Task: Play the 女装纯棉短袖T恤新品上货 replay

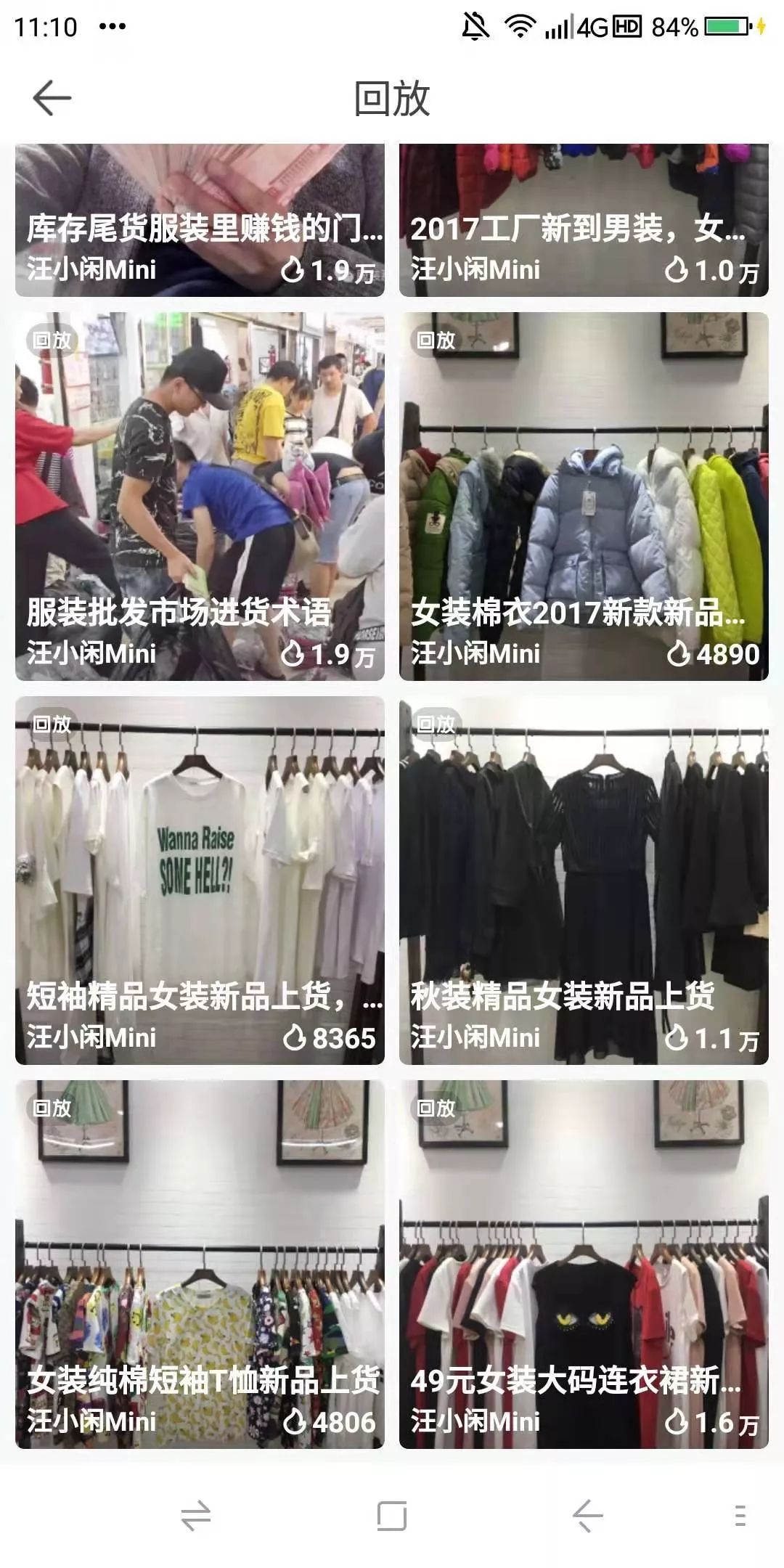Action: (x=200, y=1265)
